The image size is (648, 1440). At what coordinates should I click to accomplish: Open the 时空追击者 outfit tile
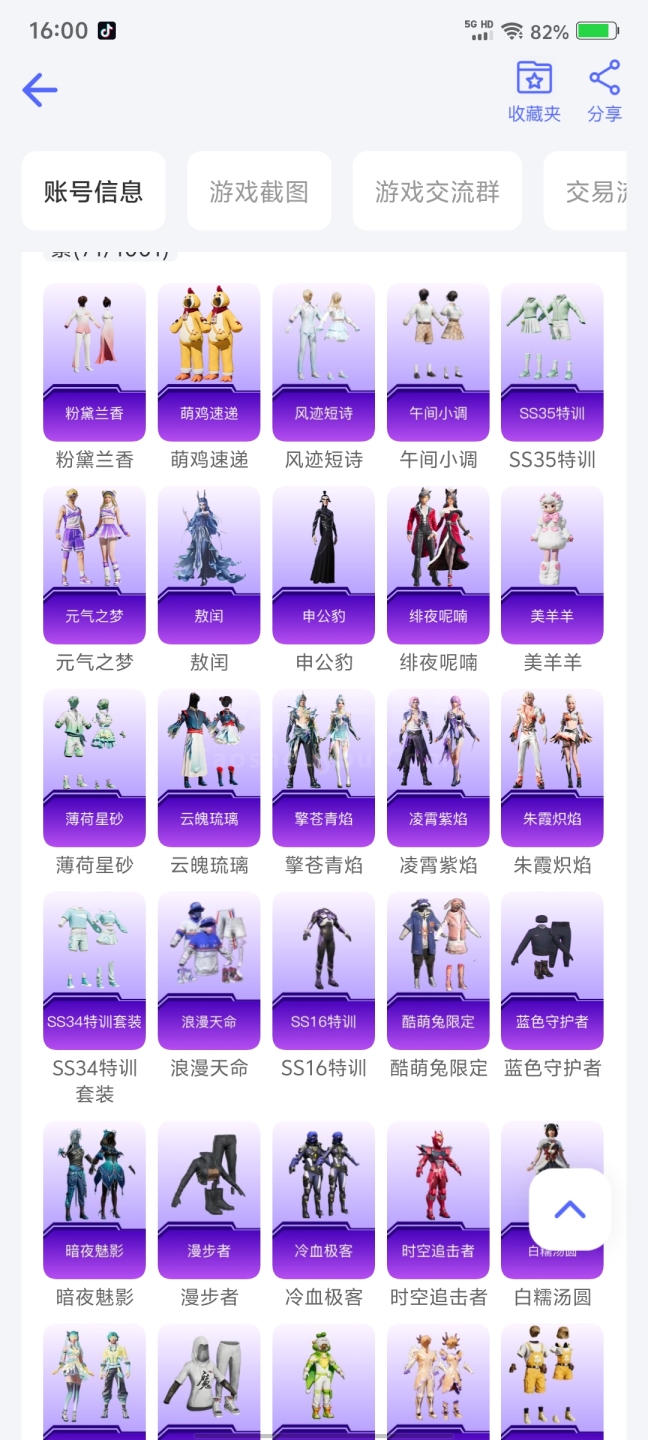point(438,1200)
